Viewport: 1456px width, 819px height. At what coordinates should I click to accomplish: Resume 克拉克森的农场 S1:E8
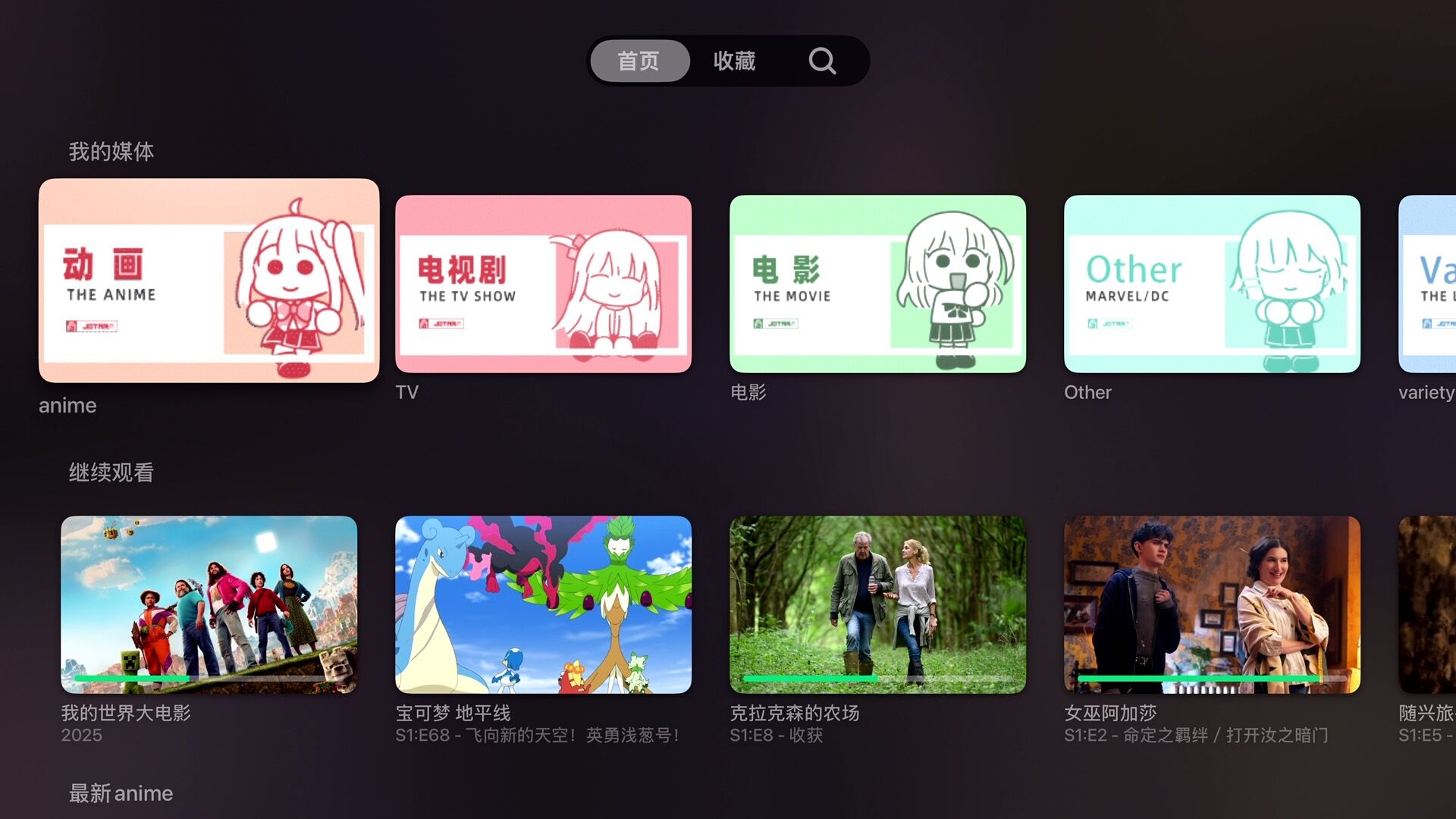877,604
